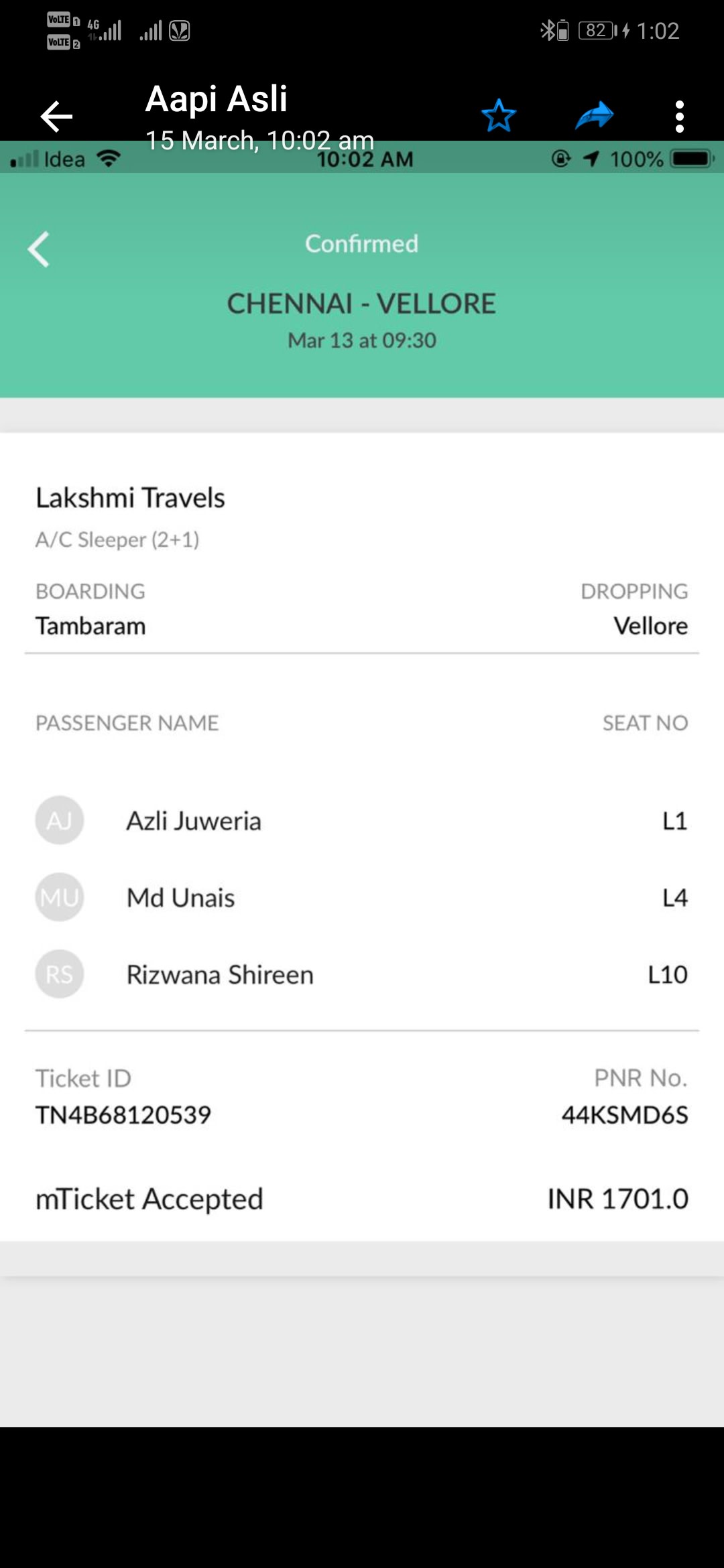Star this image message
The image size is (724, 1568).
pyautogui.click(x=499, y=116)
